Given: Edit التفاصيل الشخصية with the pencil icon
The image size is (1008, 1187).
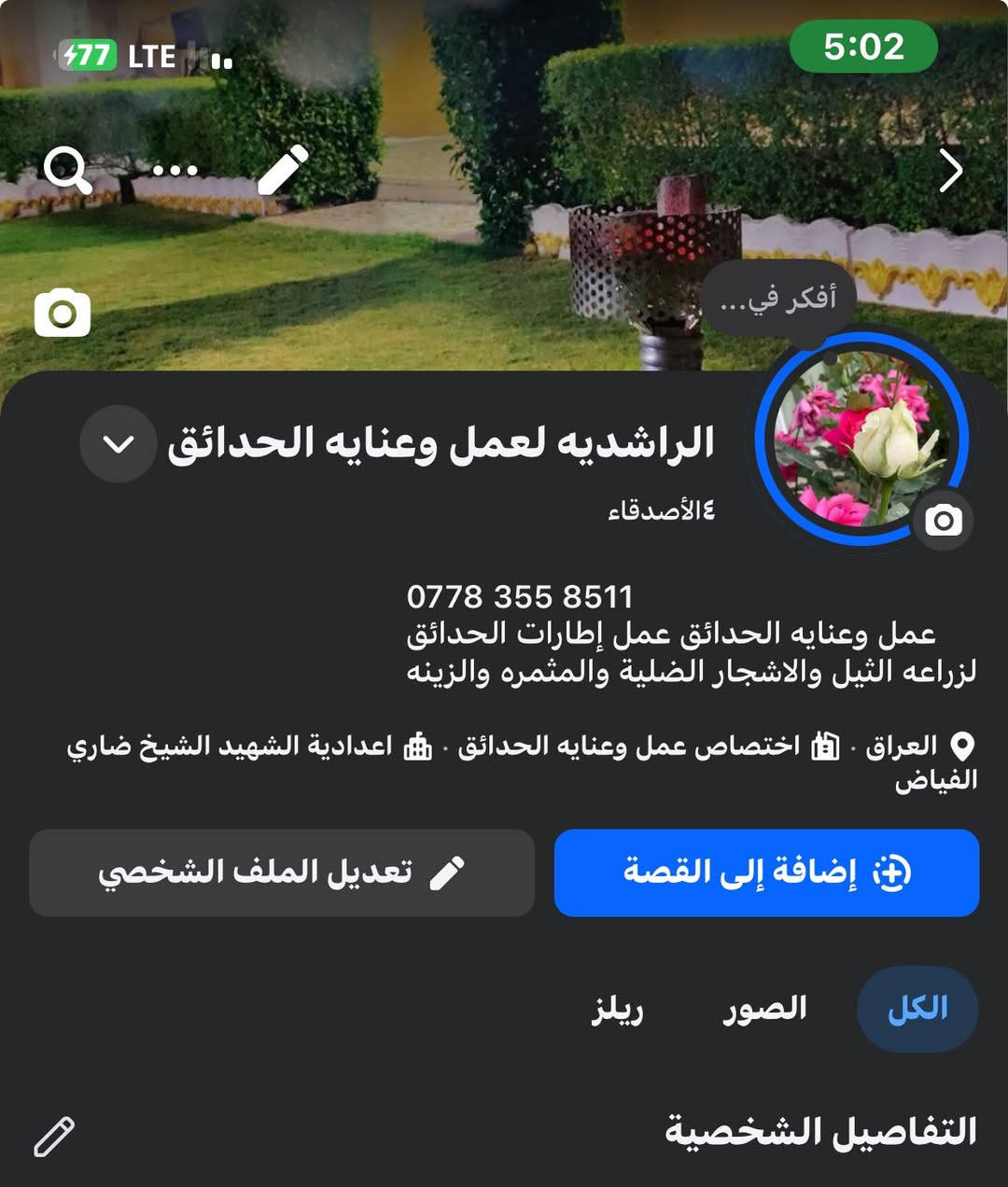Looking at the screenshot, I should [x=54, y=1136].
